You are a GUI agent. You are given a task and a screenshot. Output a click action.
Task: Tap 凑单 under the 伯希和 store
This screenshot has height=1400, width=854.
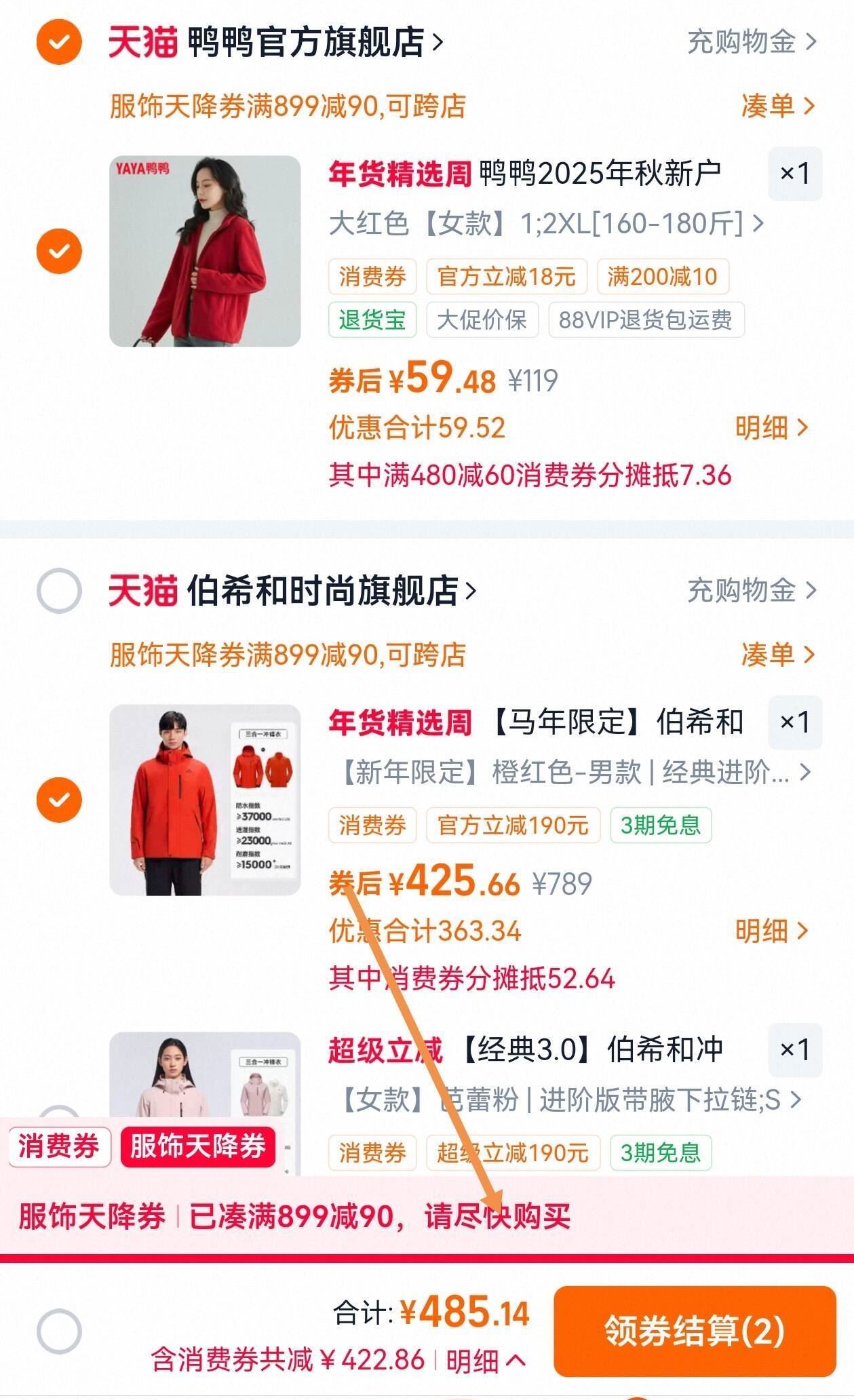(777, 655)
